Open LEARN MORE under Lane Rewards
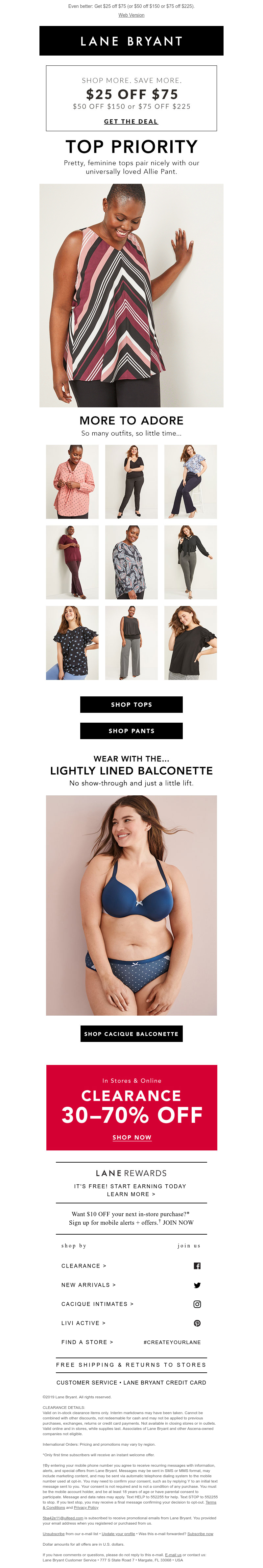 pos(131,1194)
